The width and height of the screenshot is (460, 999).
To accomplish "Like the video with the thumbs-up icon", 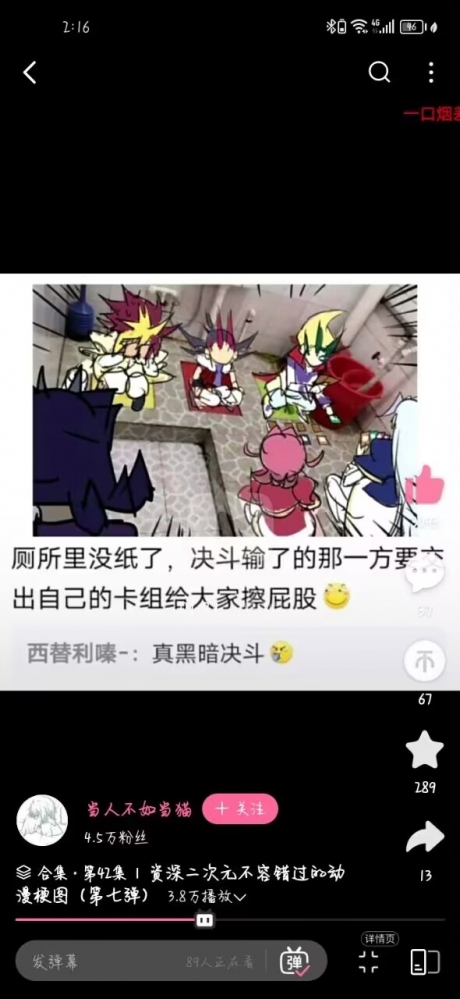I will click(424, 486).
